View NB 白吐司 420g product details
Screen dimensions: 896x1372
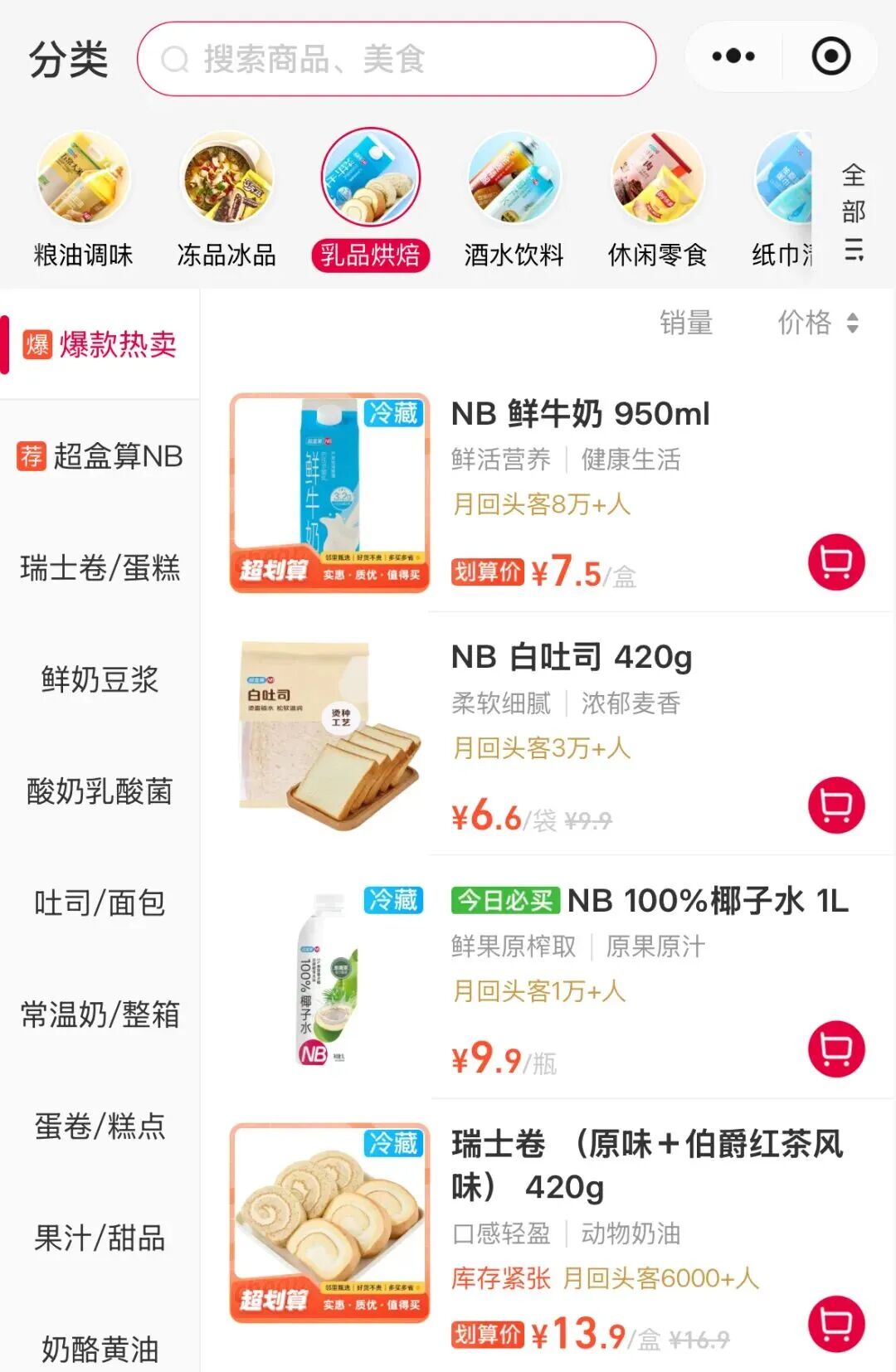pos(571,658)
